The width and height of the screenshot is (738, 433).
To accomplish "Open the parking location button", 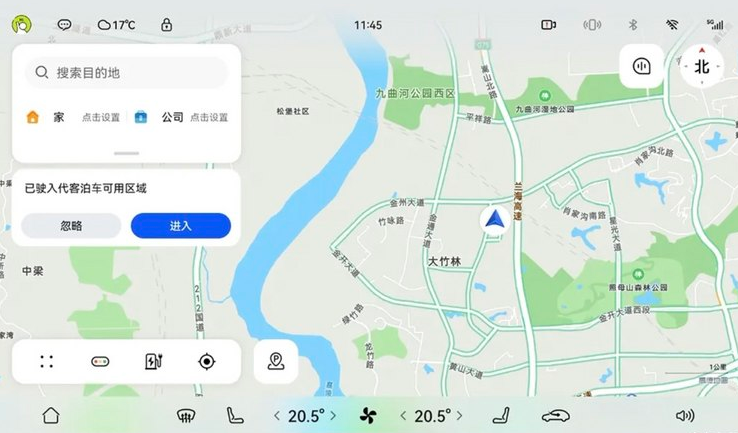I will click(x=276, y=362).
